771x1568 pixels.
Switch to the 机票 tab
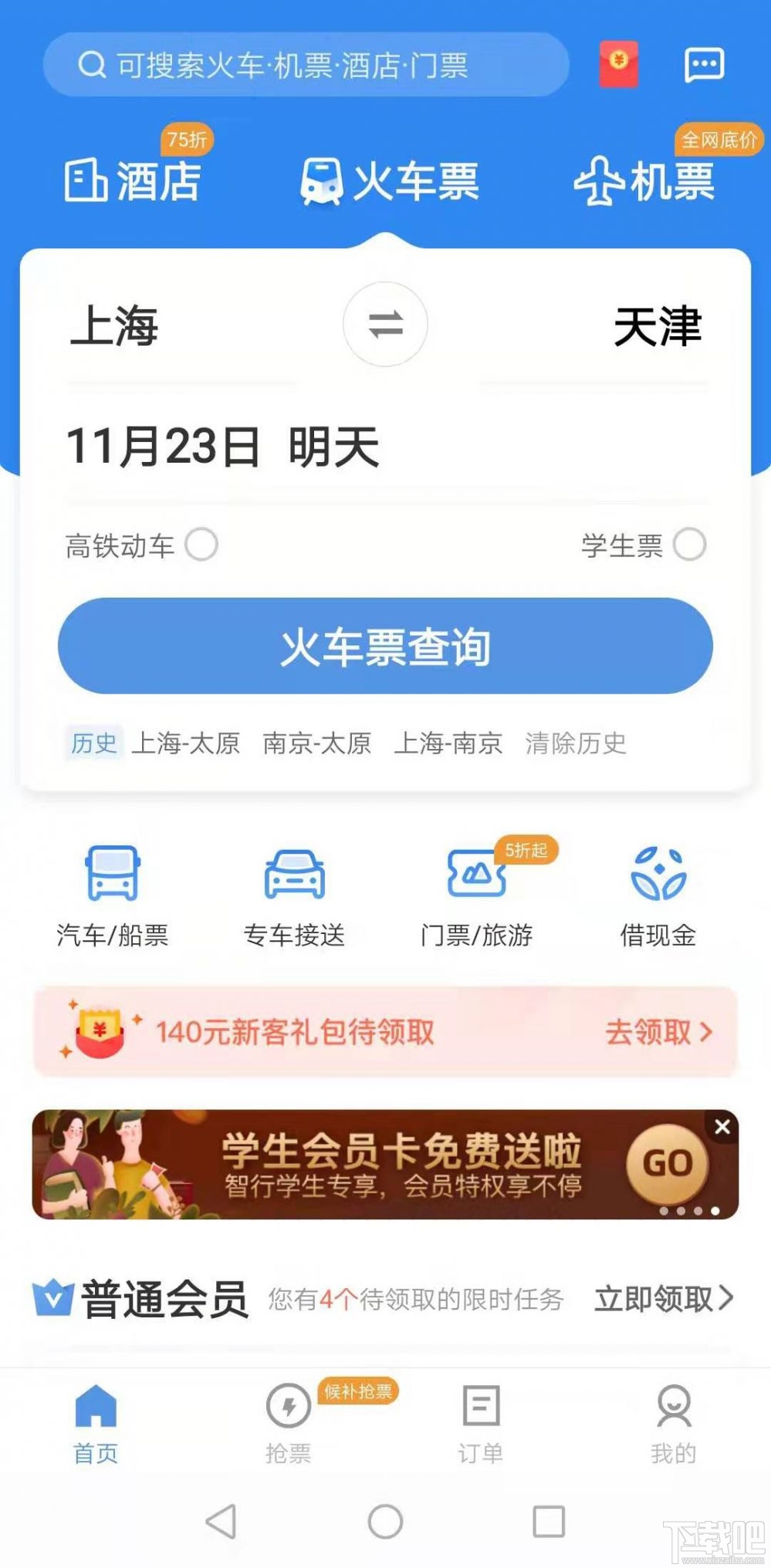tap(645, 180)
